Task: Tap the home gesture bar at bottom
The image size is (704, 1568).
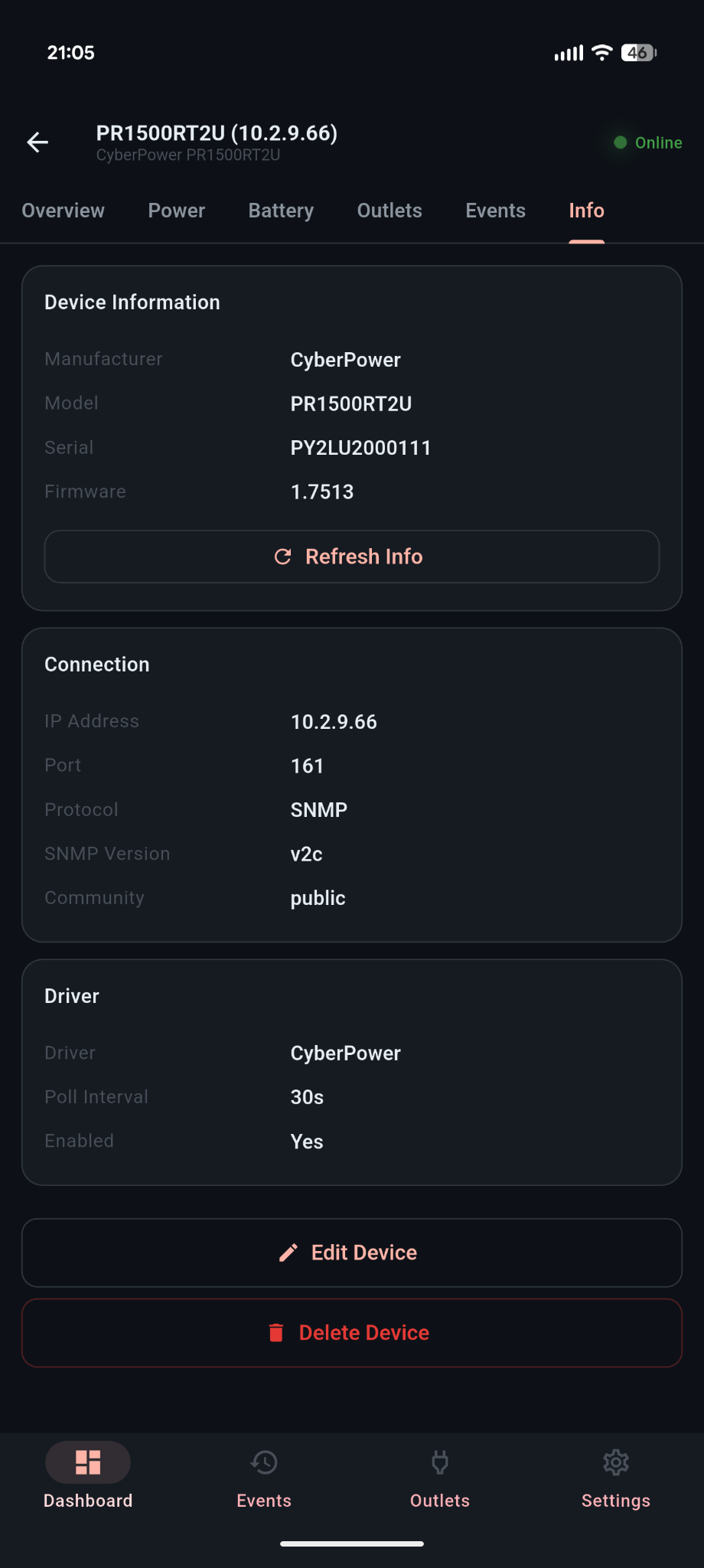Action: tap(351, 1543)
